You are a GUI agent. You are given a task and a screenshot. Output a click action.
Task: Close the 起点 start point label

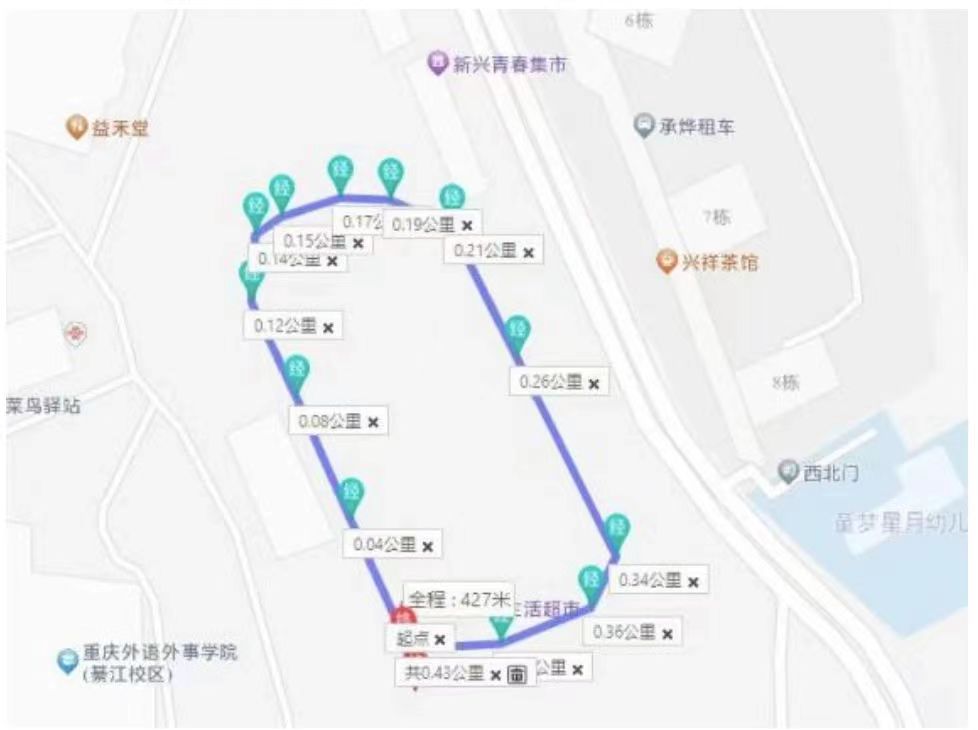pyautogui.click(x=439, y=639)
